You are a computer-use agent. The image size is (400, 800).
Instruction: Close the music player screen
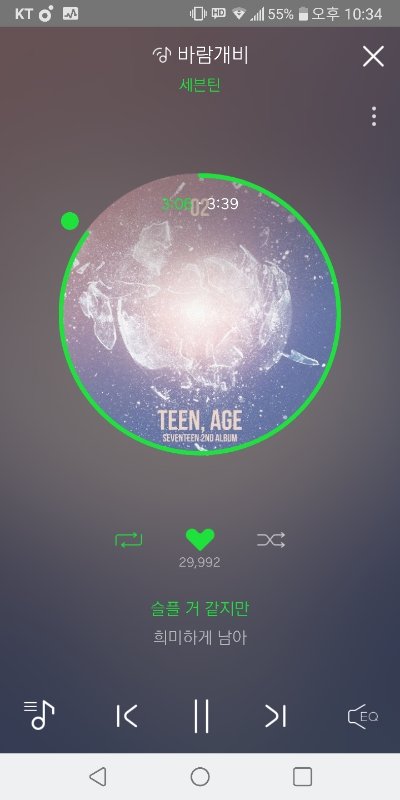point(373,56)
